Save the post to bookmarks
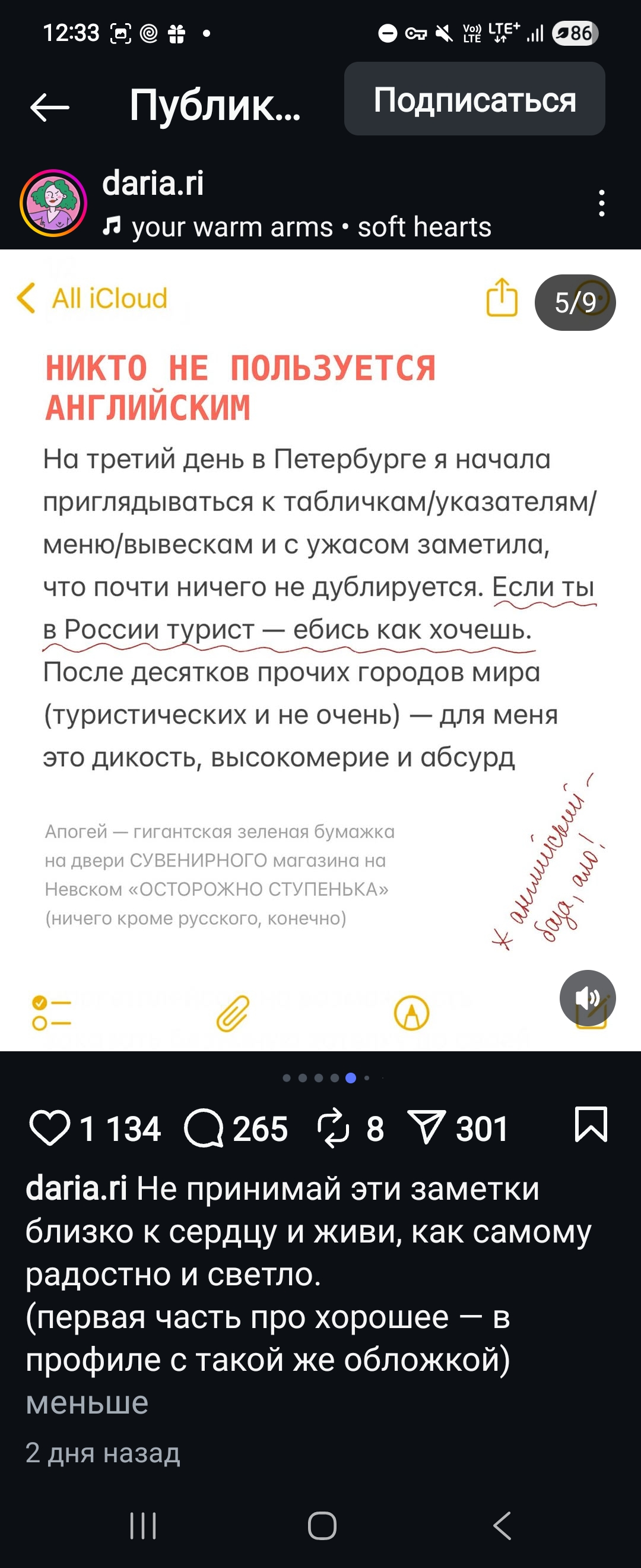Viewport: 641px width, 1568px height. pyautogui.click(x=591, y=1124)
